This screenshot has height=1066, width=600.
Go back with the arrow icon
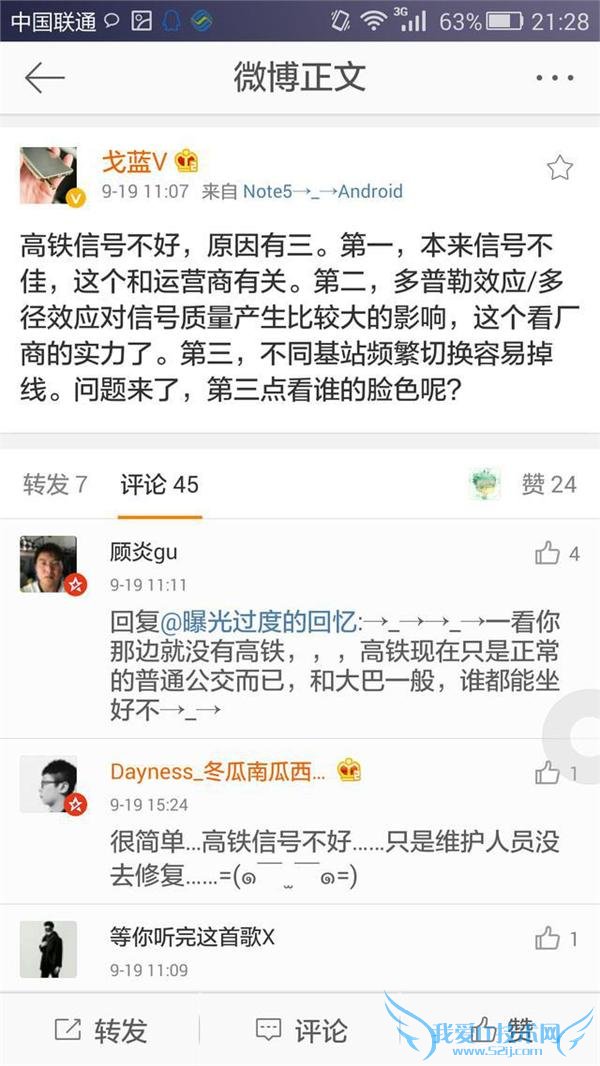coord(44,78)
